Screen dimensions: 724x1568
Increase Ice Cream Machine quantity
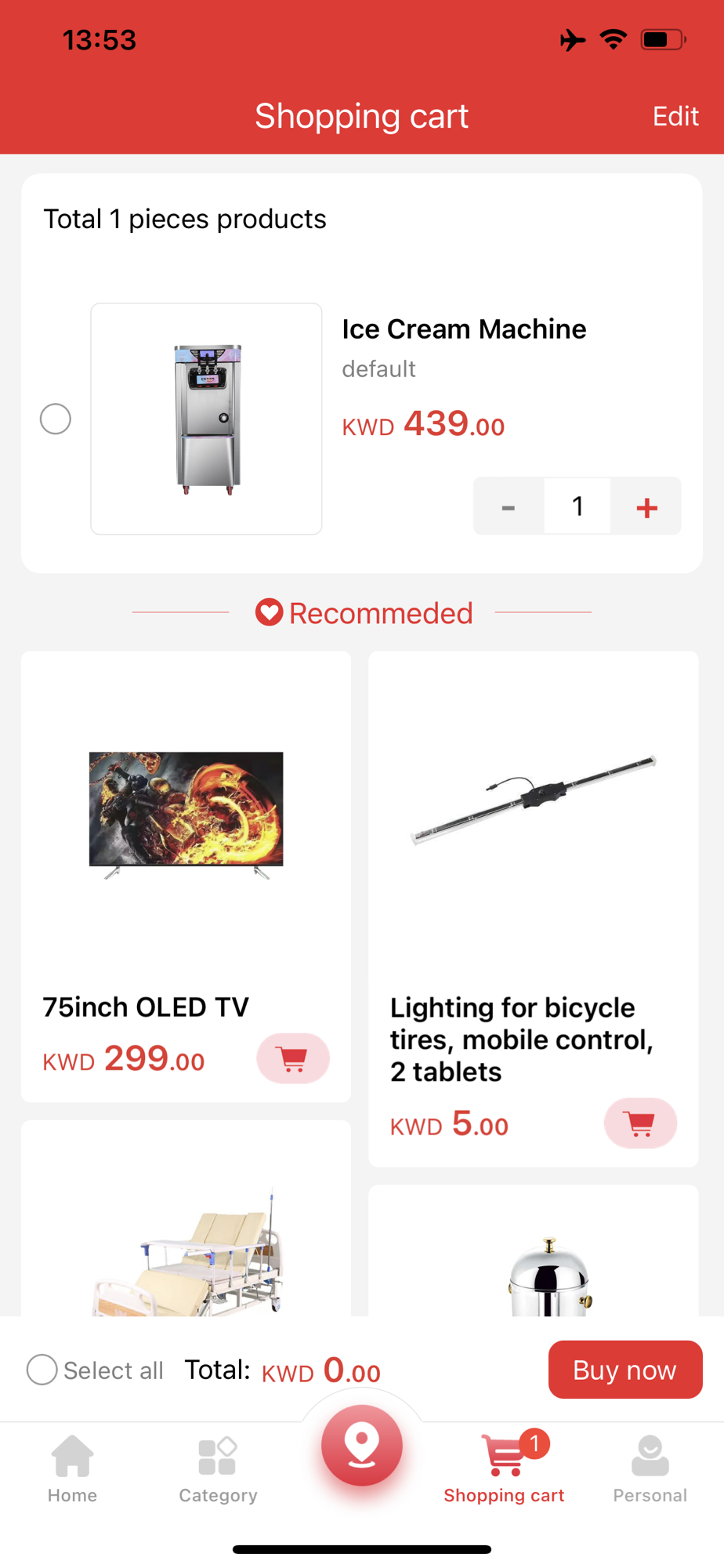646,506
